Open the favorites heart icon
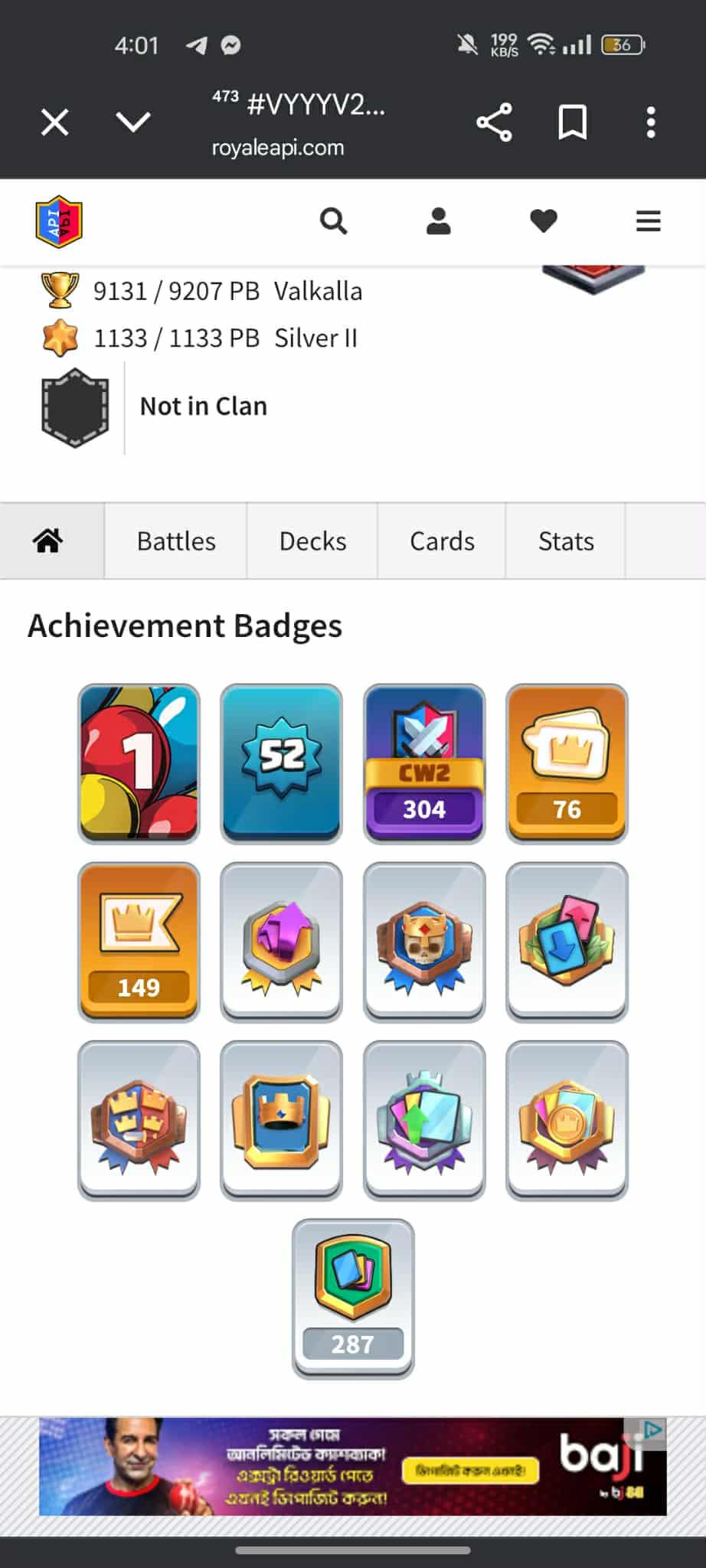This screenshot has height=1568, width=706. point(543,221)
